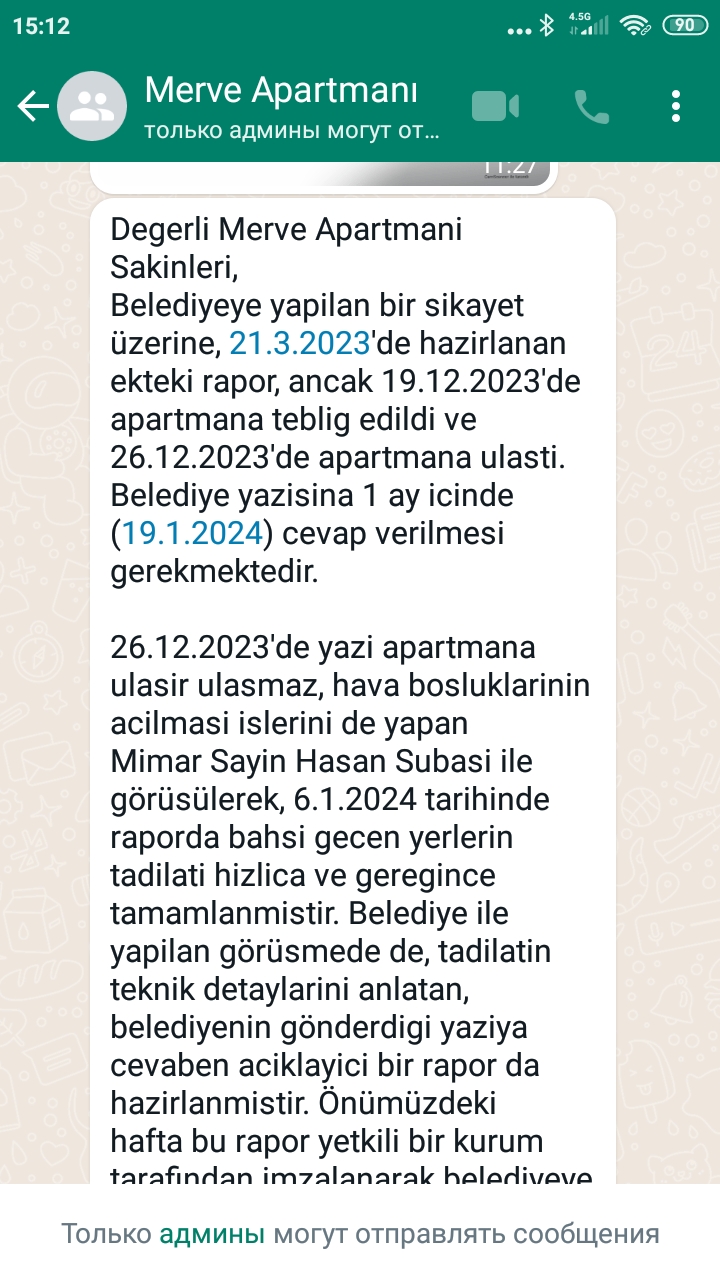Tap the 19.1.2024 date link
Image resolution: width=720 pixels, height=1280 pixels.
tap(192, 533)
